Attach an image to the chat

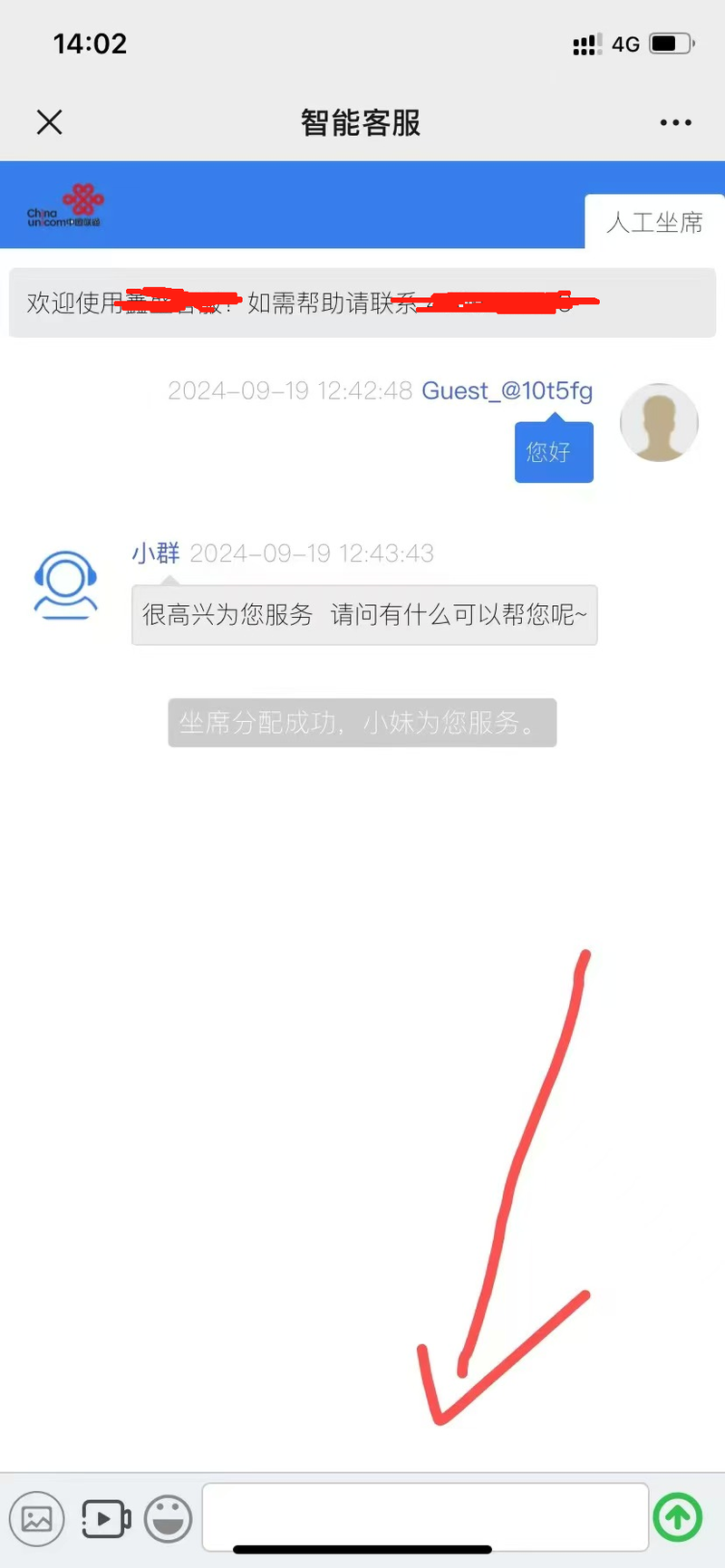tap(37, 1519)
